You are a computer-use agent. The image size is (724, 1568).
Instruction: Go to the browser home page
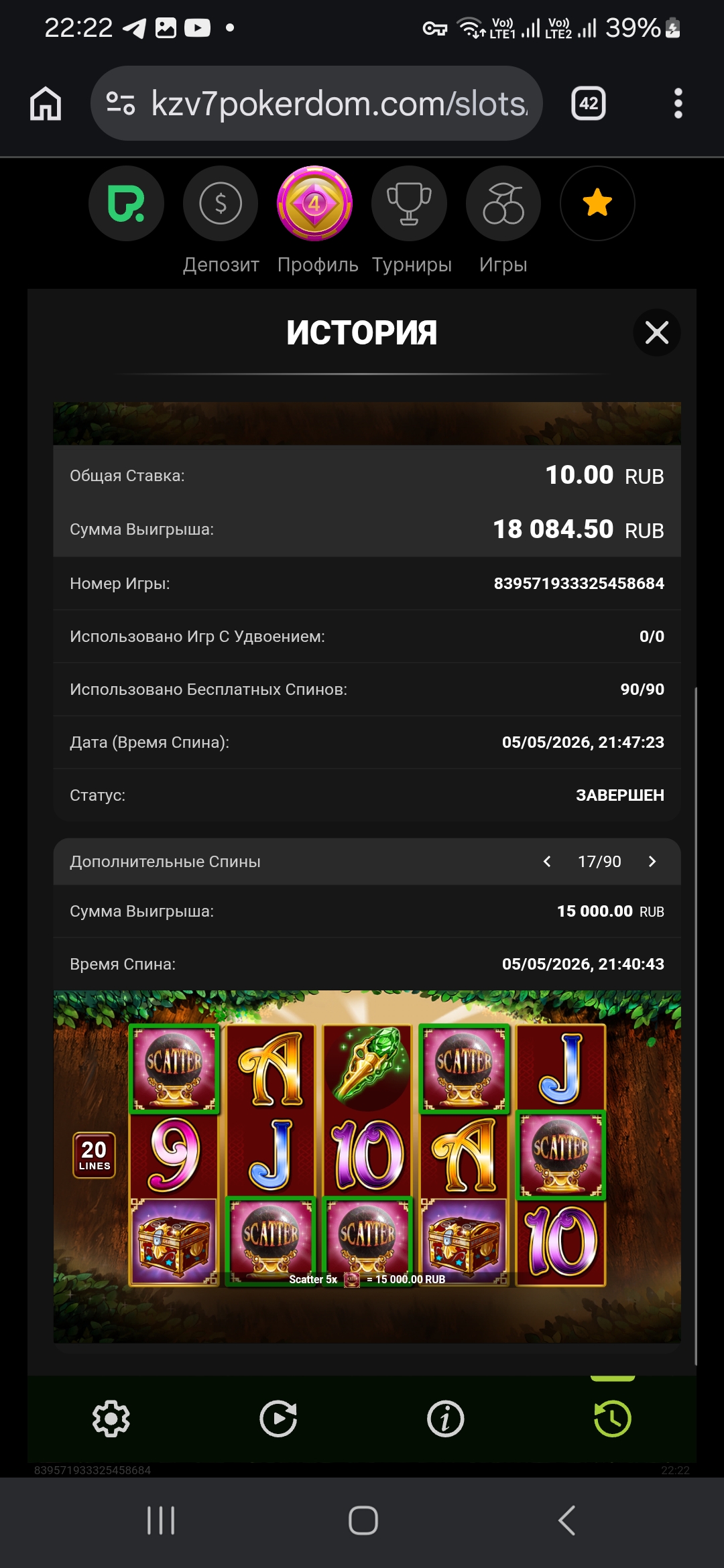click(46, 103)
